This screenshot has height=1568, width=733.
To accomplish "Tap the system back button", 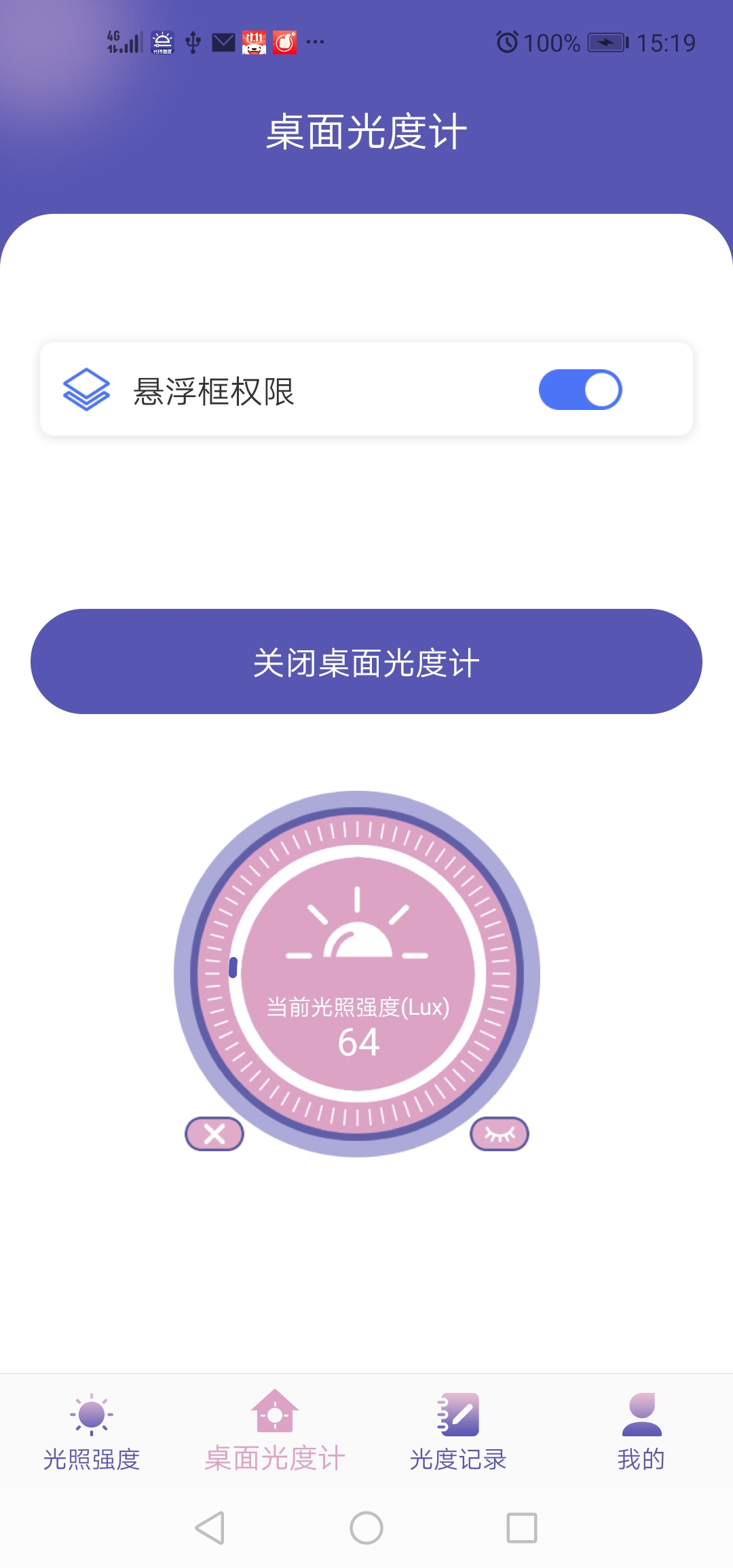I will 210,1528.
